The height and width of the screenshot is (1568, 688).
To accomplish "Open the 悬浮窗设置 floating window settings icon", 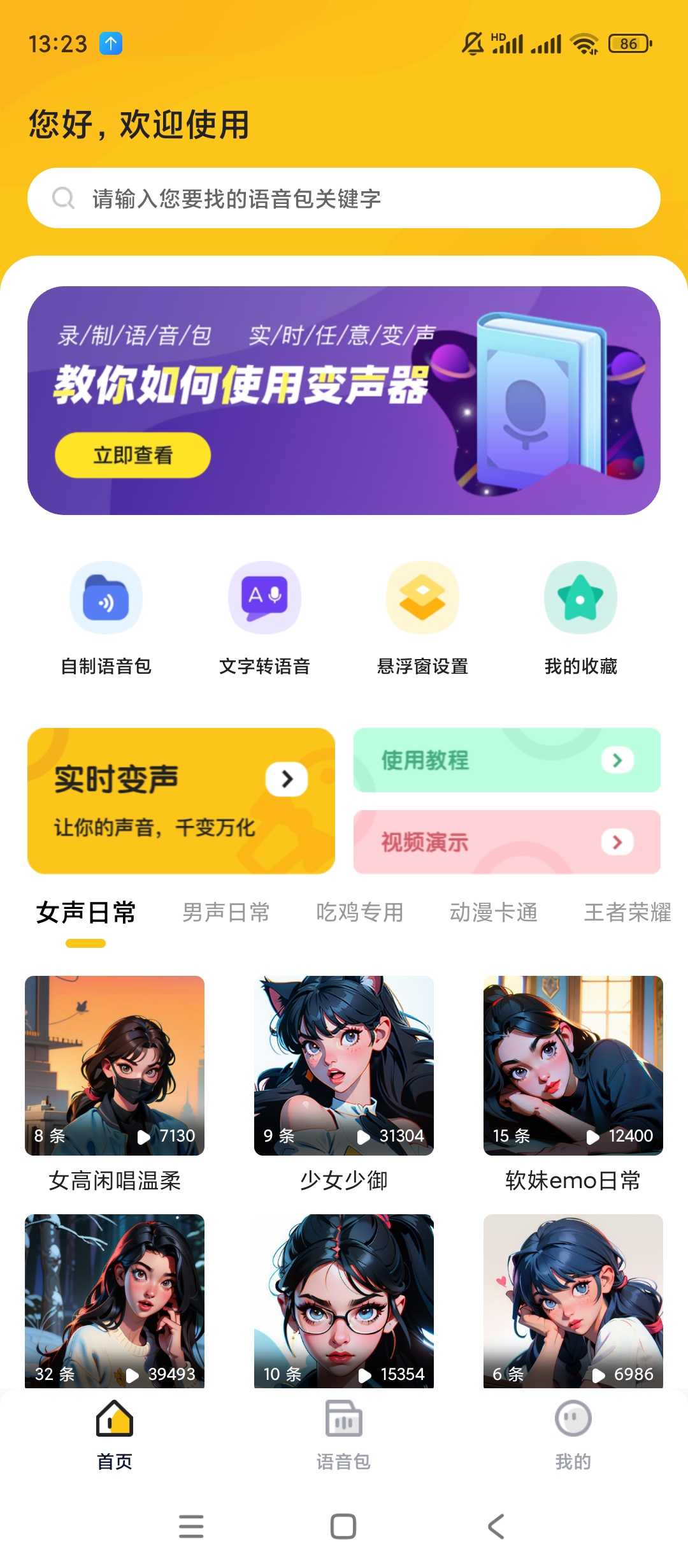I will (x=422, y=598).
